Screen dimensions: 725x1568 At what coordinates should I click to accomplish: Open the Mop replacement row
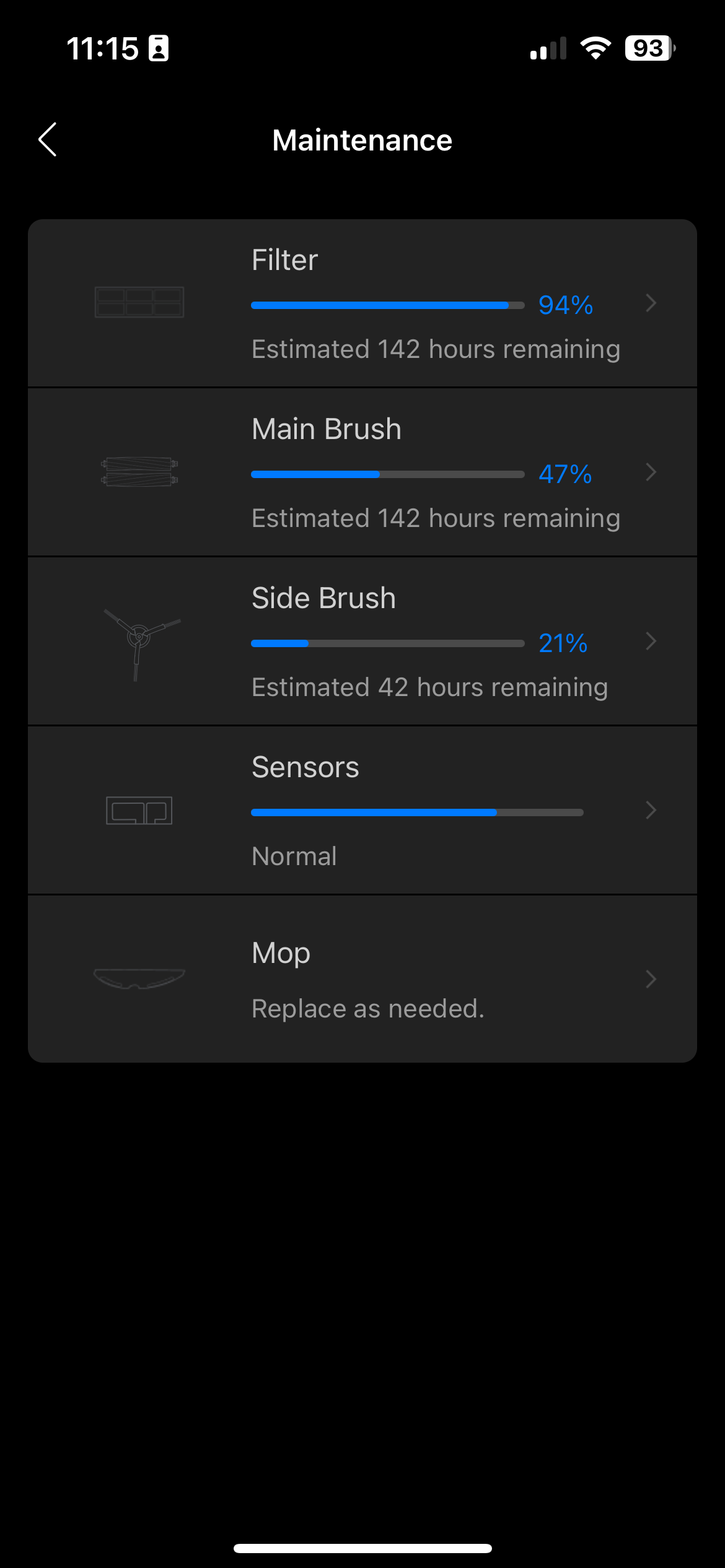point(362,979)
